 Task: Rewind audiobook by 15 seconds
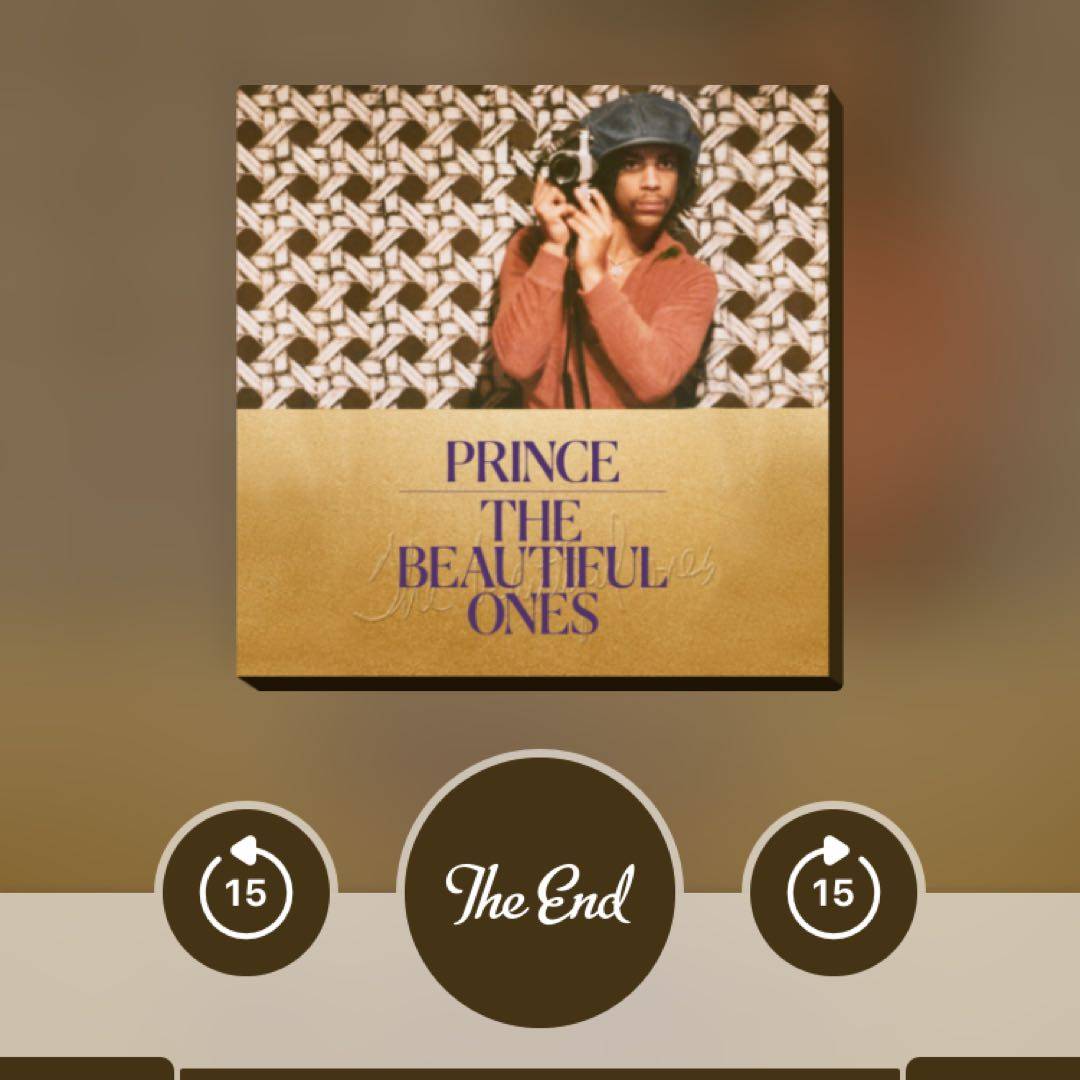click(246, 890)
